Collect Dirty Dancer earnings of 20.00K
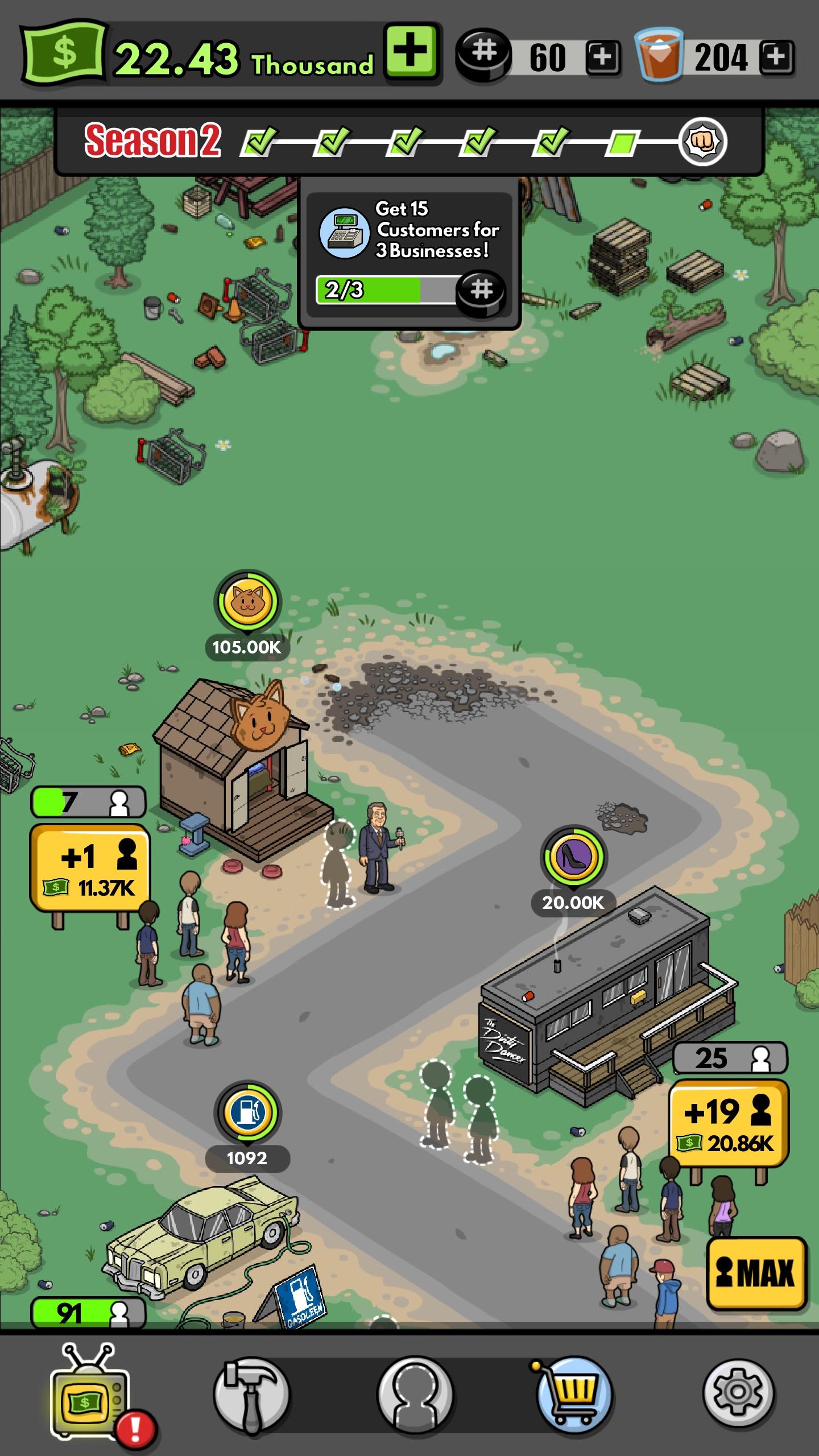The height and width of the screenshot is (1456, 819). click(x=573, y=858)
